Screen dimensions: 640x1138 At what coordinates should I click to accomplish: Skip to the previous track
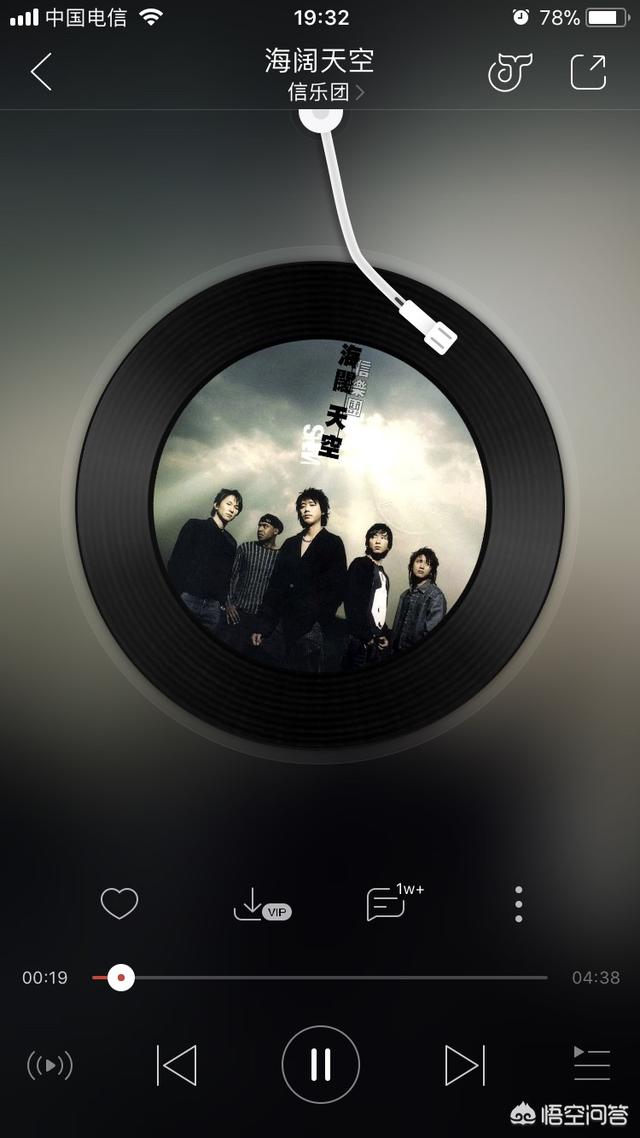[x=176, y=1065]
